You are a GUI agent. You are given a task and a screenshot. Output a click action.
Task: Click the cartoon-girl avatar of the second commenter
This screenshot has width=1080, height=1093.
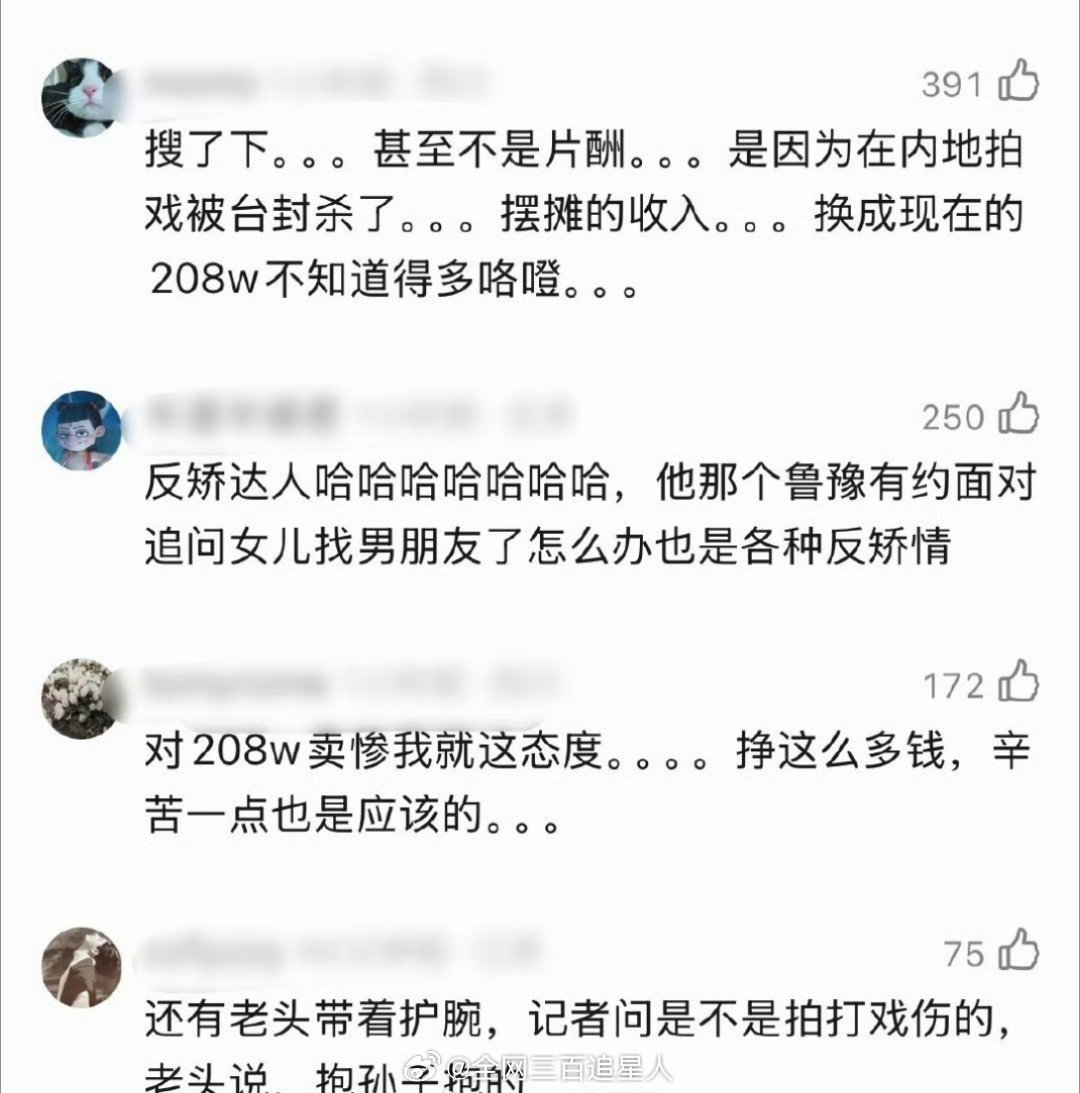78,425
